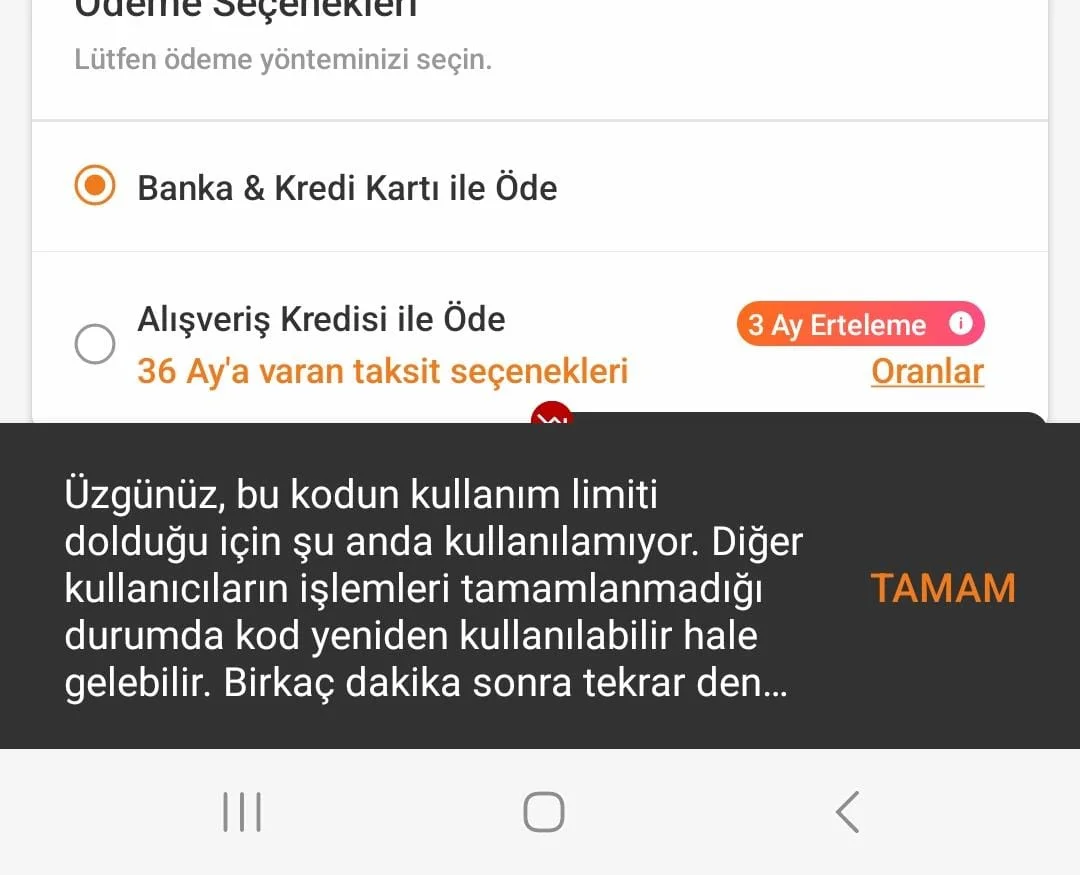Select Banka & Kredi Kartı ile Öde option
This screenshot has height=875, width=1080.
click(x=96, y=188)
